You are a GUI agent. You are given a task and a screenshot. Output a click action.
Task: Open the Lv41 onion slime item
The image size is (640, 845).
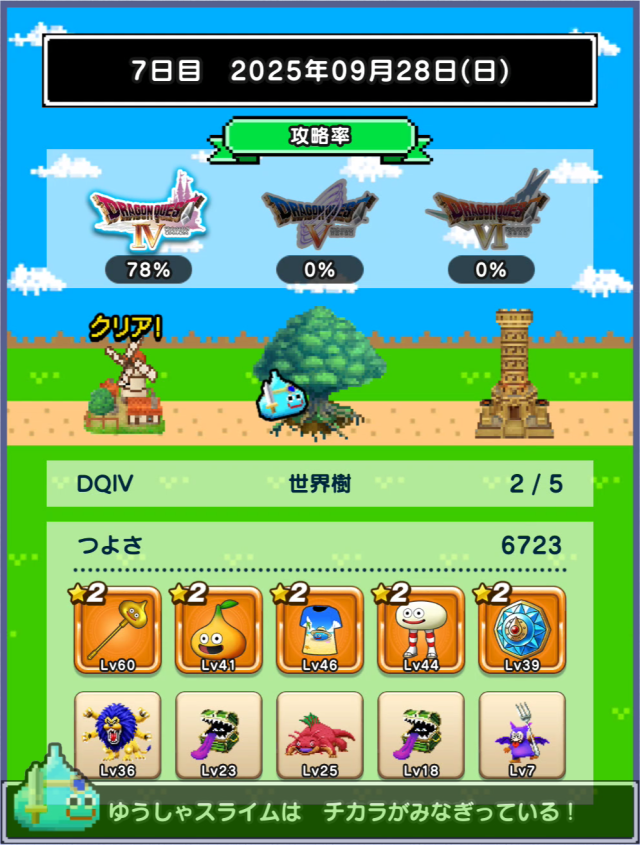[x=218, y=630]
